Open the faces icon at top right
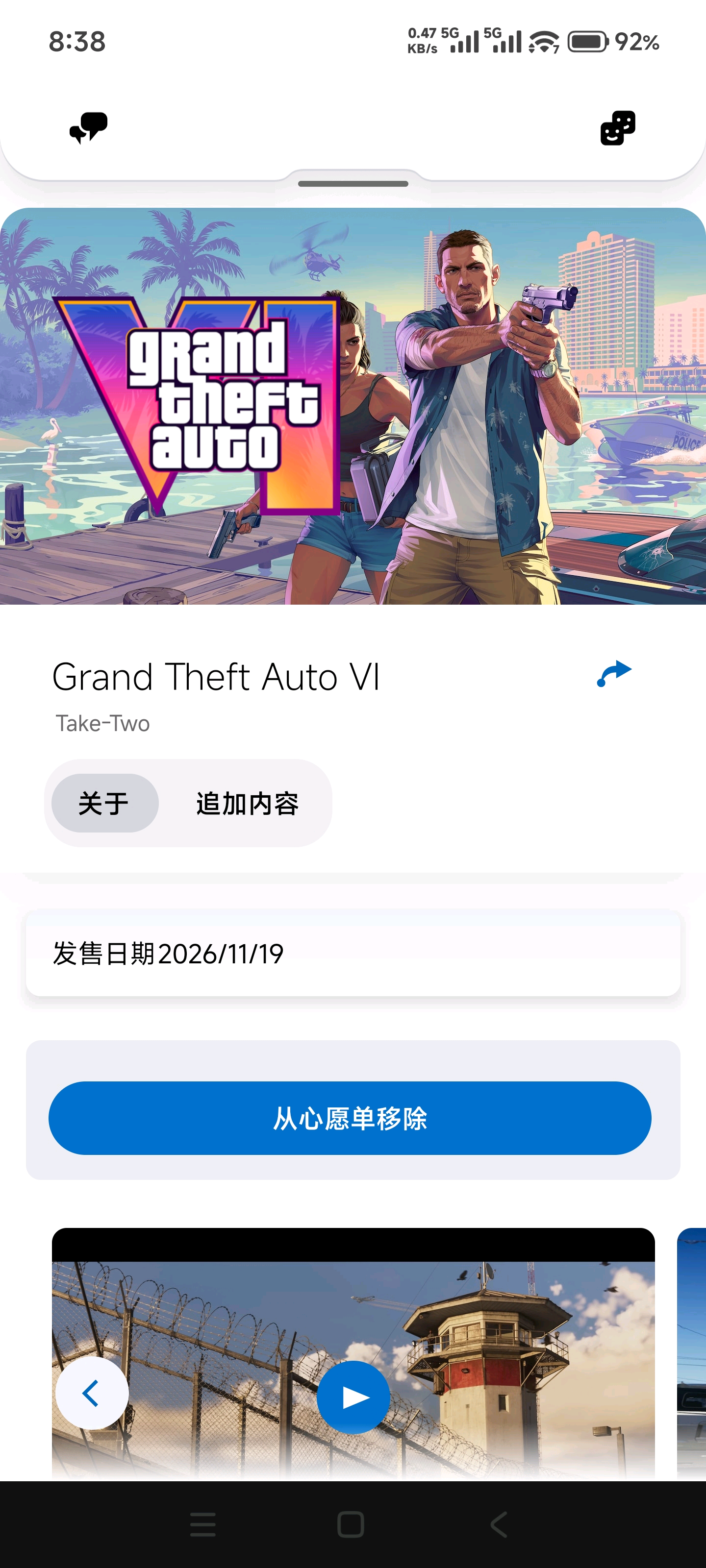 pos(618,128)
